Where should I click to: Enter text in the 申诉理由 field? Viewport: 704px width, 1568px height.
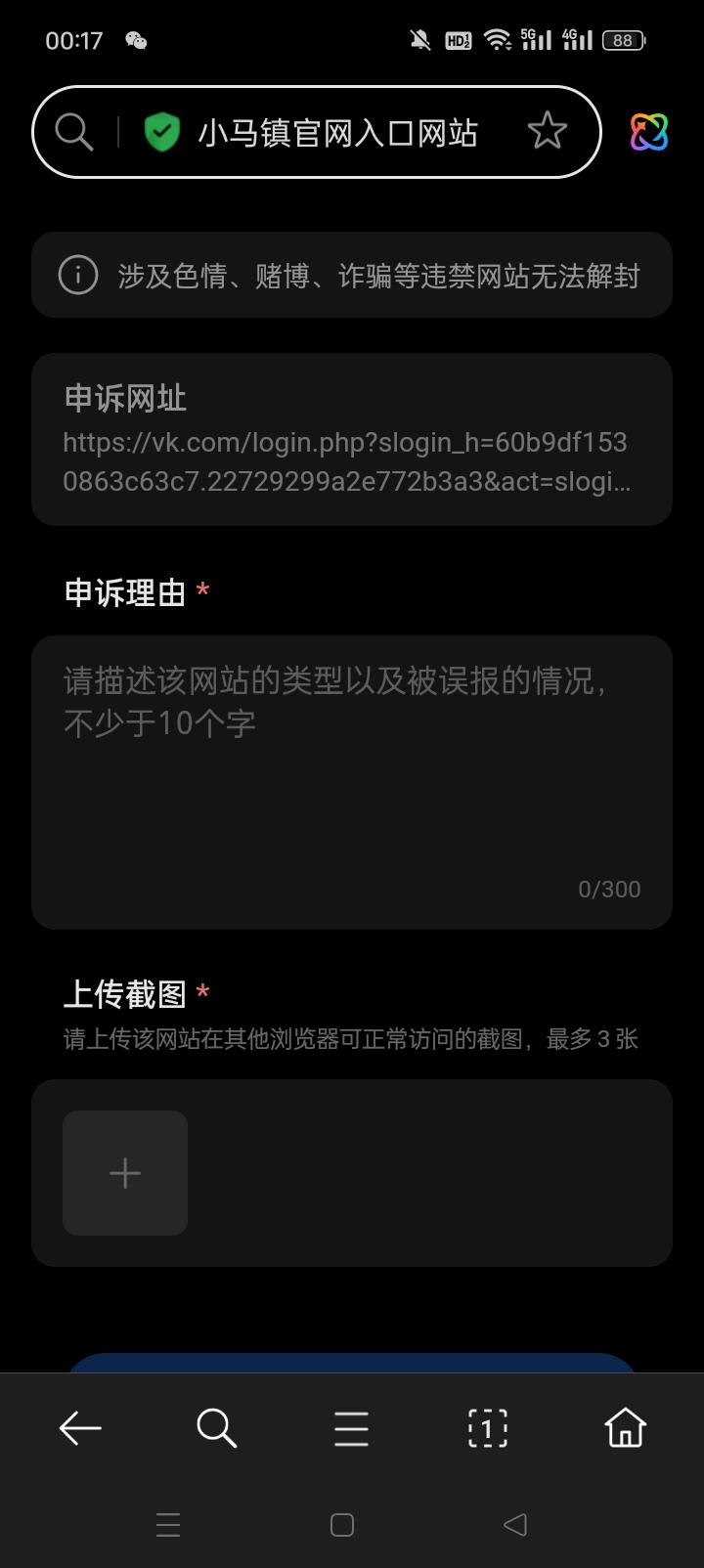352,782
